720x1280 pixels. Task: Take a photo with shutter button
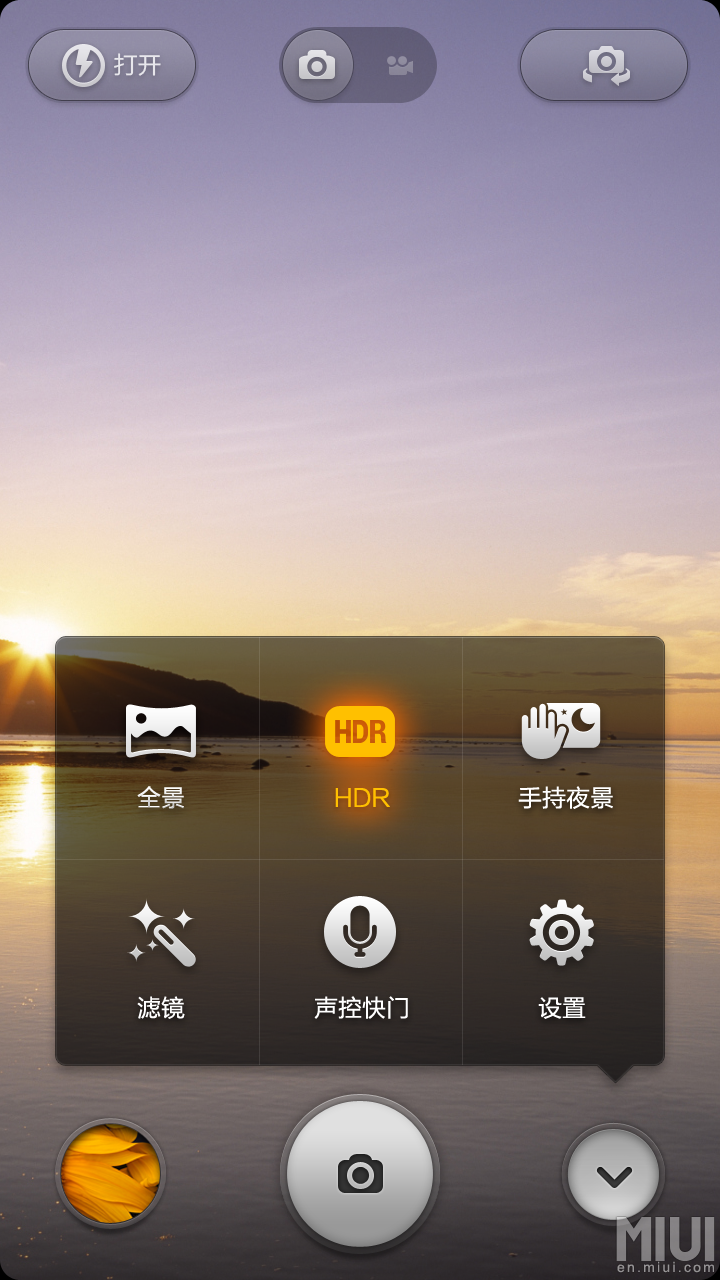[360, 1173]
